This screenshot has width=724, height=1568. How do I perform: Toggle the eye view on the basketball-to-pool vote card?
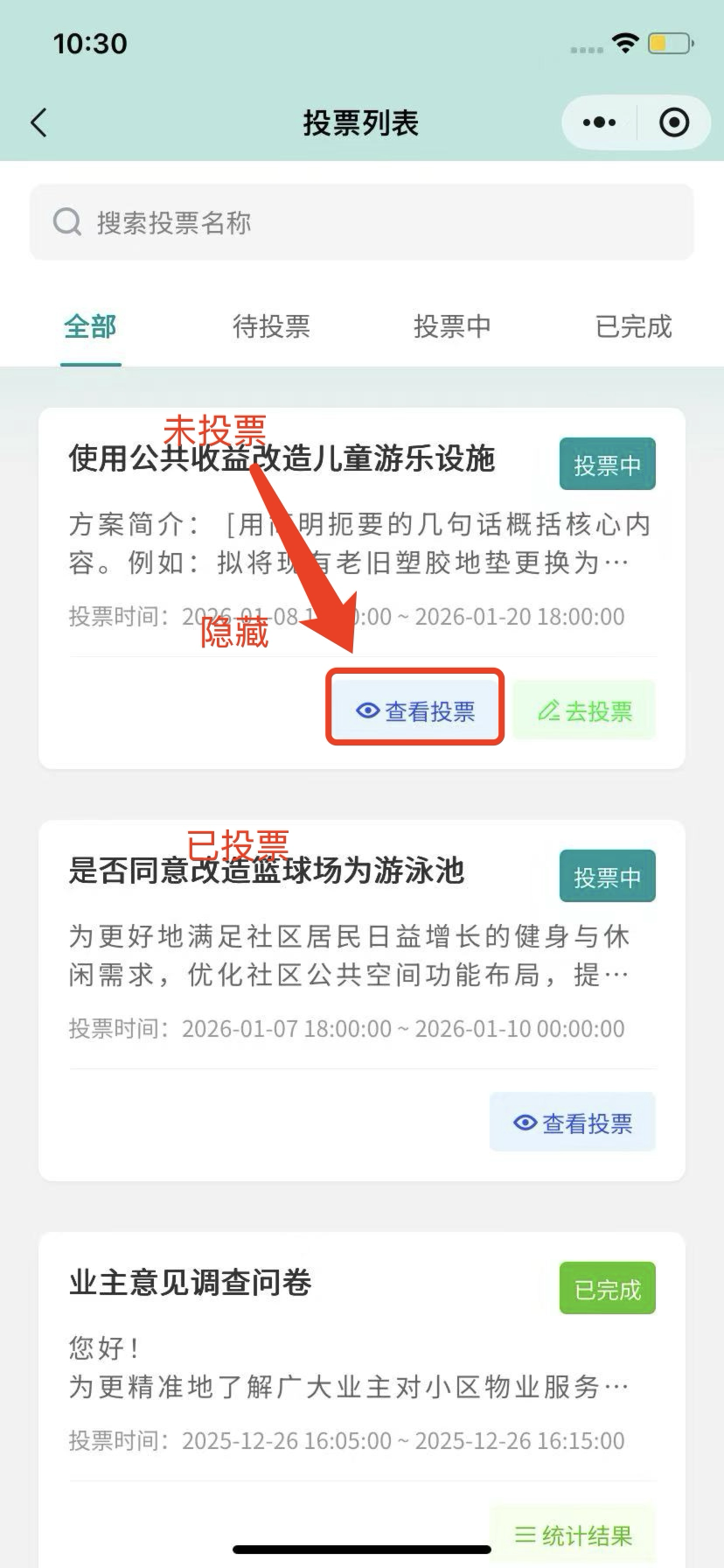click(573, 1122)
